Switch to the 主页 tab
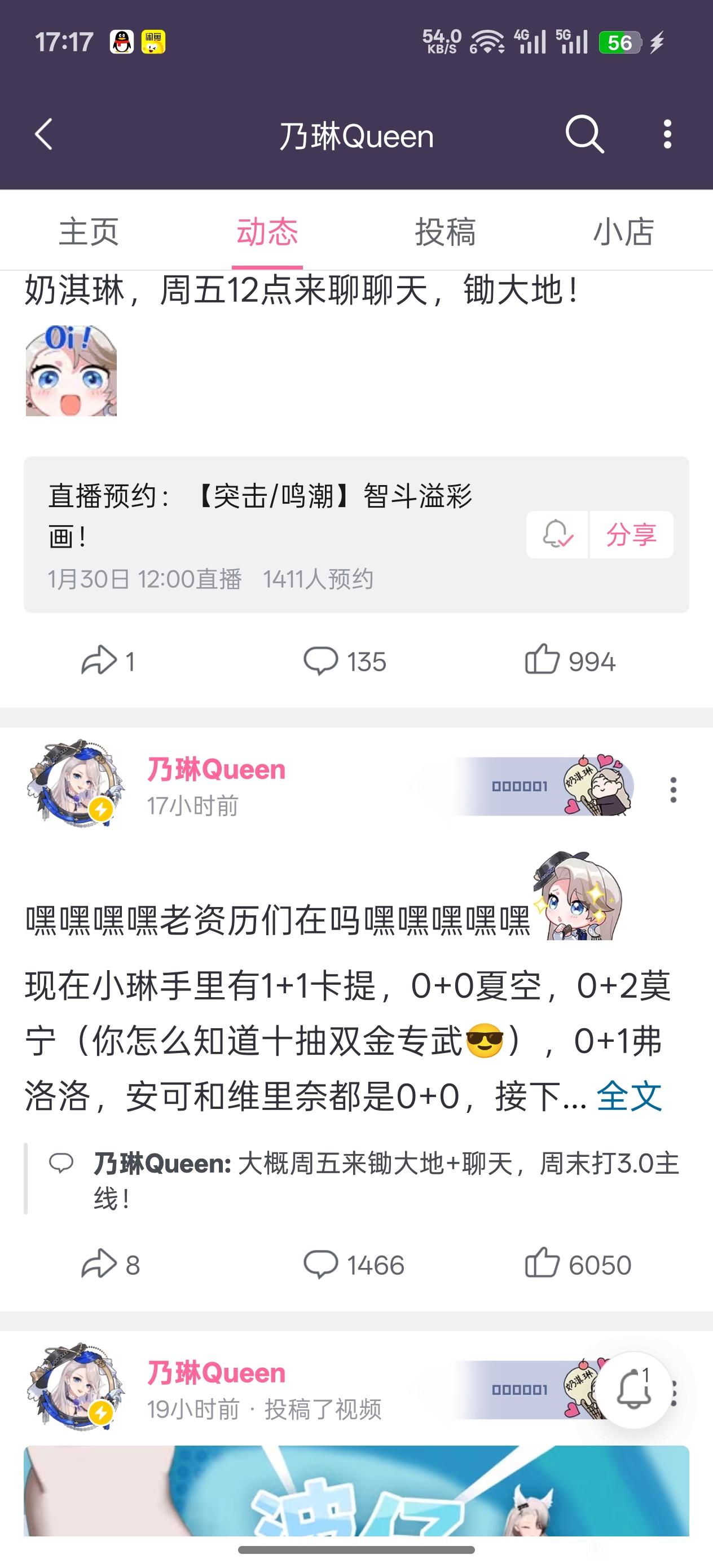The width and height of the screenshot is (713, 1568). tap(89, 232)
